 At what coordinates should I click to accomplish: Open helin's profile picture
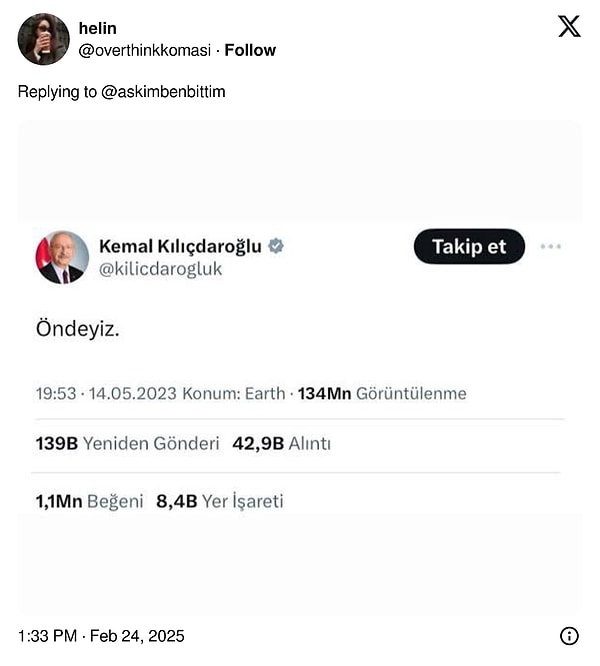pos(43,39)
